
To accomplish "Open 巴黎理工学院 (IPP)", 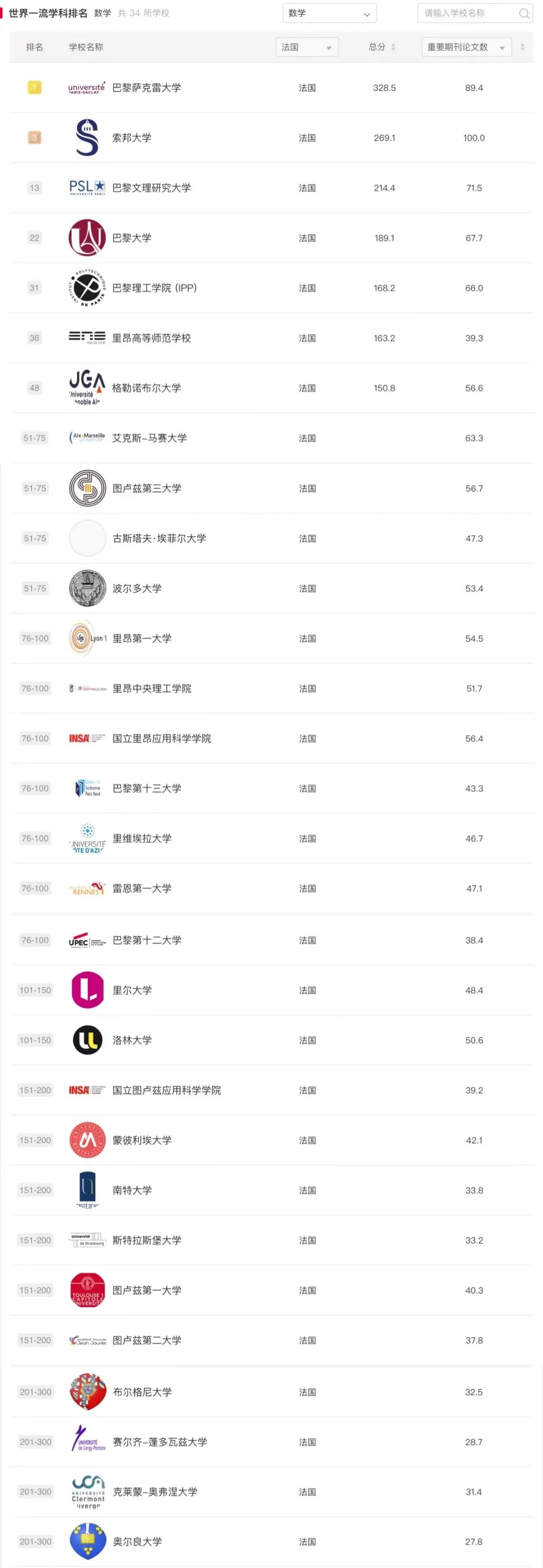I will (155, 288).
